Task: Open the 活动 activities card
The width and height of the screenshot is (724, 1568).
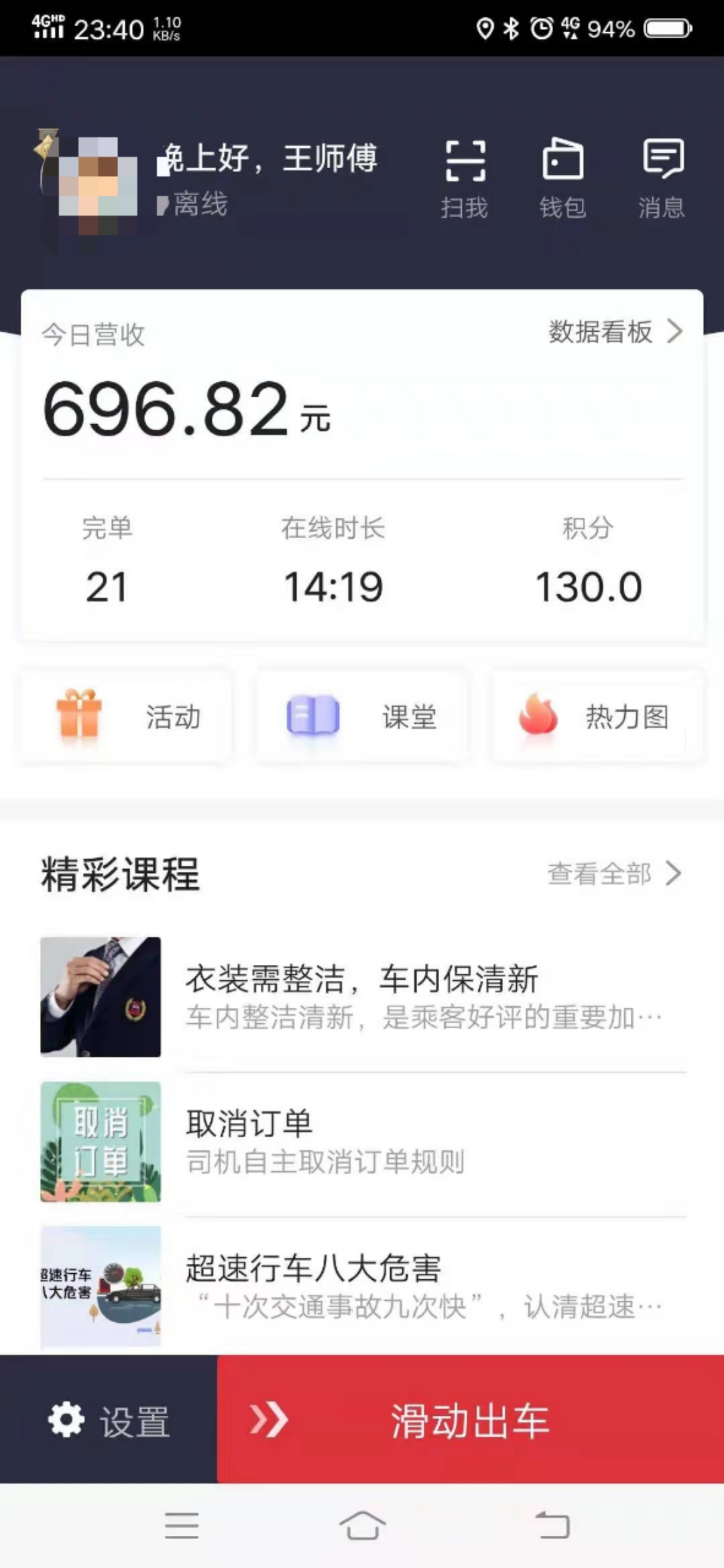Action: click(127, 717)
